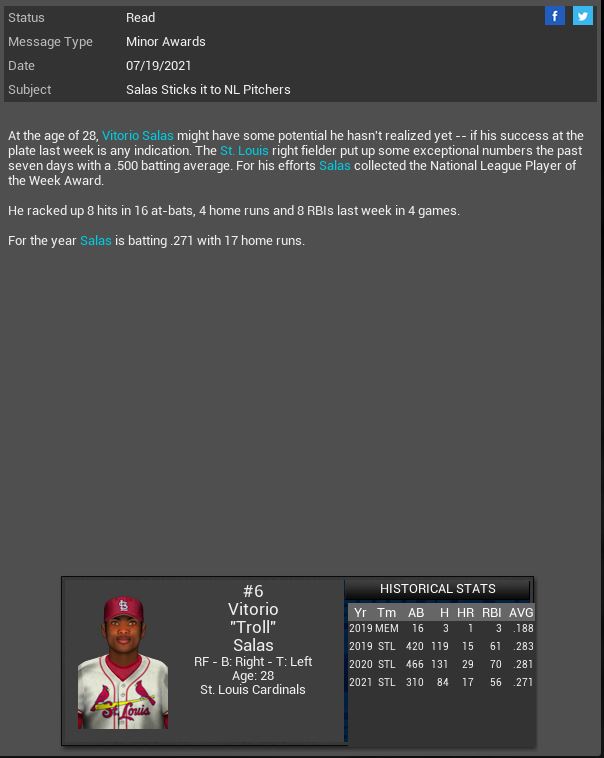Tap the Historical Stats header
This screenshot has width=604, height=758.
(438, 589)
